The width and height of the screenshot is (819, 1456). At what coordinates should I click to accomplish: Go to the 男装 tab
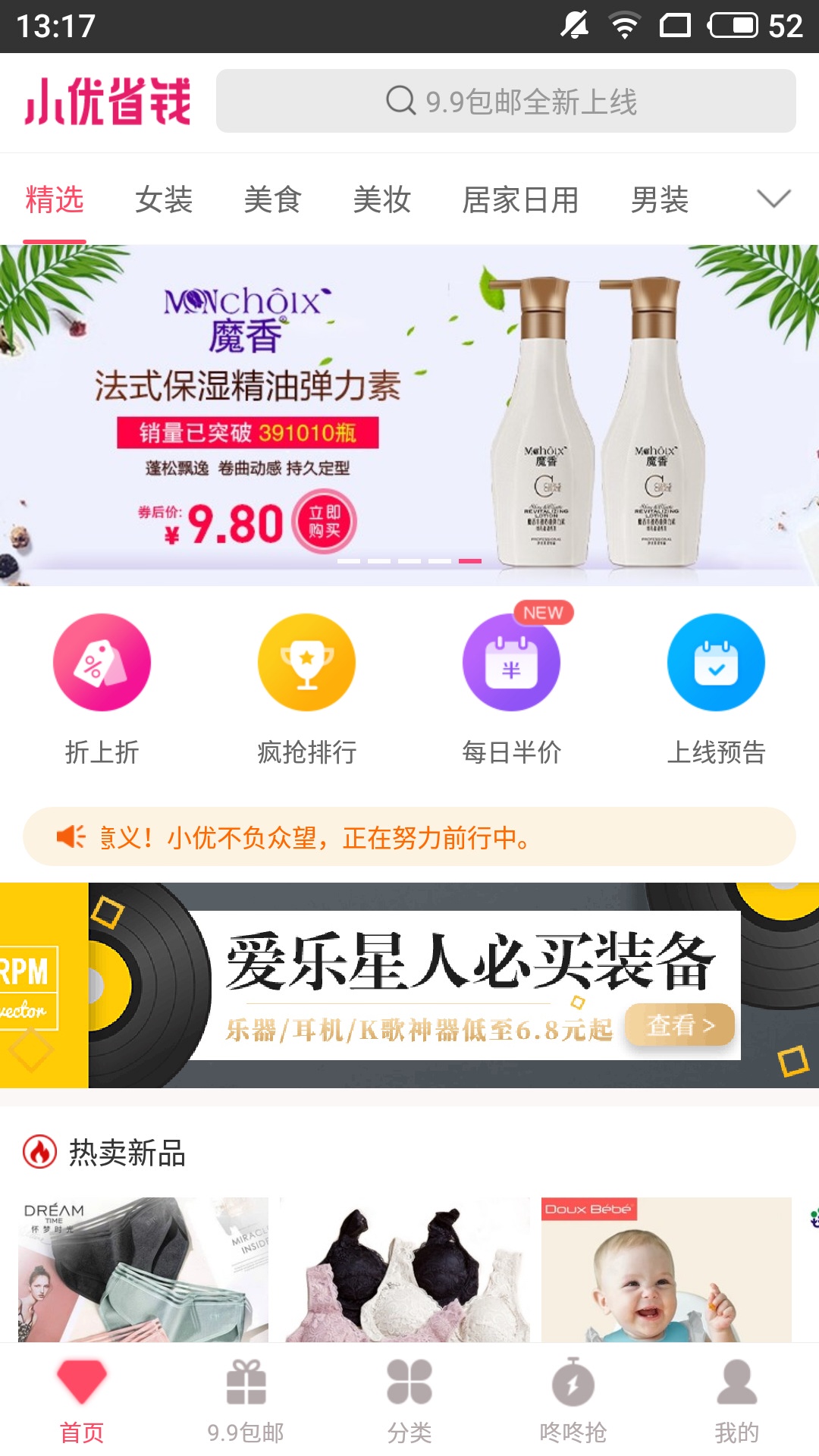point(660,200)
